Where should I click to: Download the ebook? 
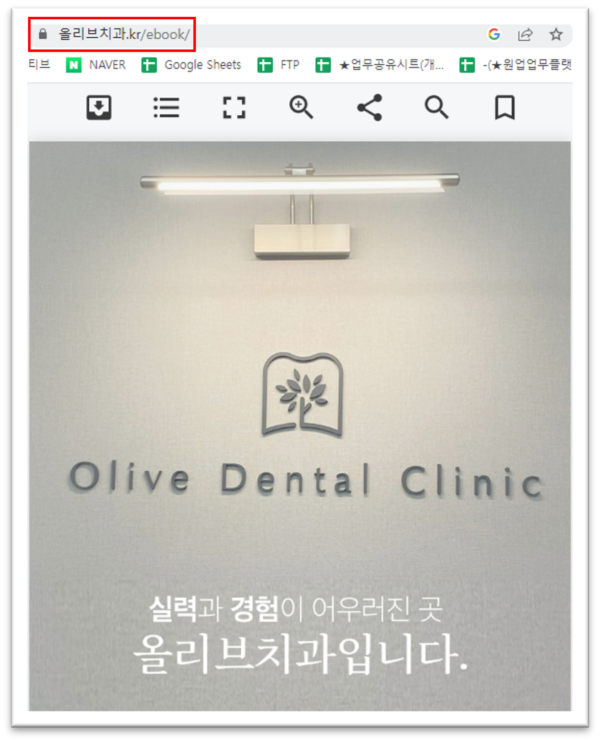click(x=98, y=108)
